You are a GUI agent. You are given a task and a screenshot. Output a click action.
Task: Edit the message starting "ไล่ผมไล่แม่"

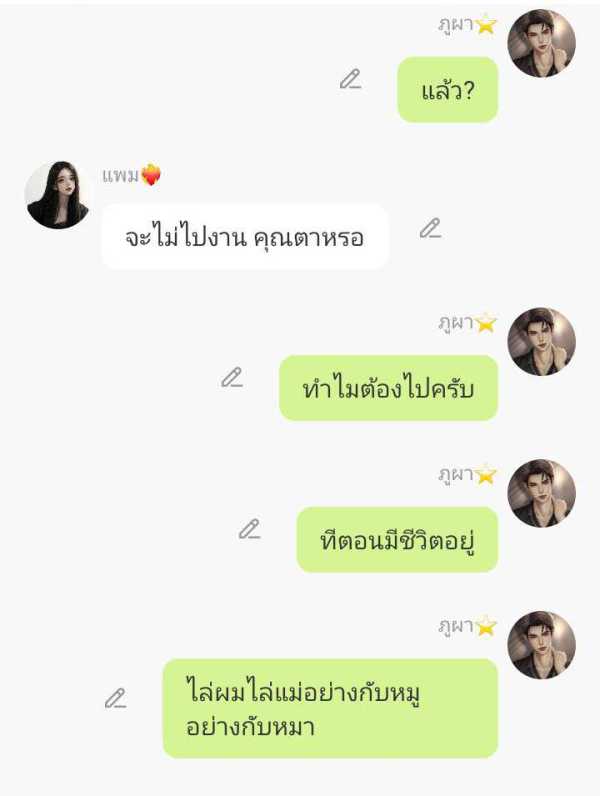[116, 699]
